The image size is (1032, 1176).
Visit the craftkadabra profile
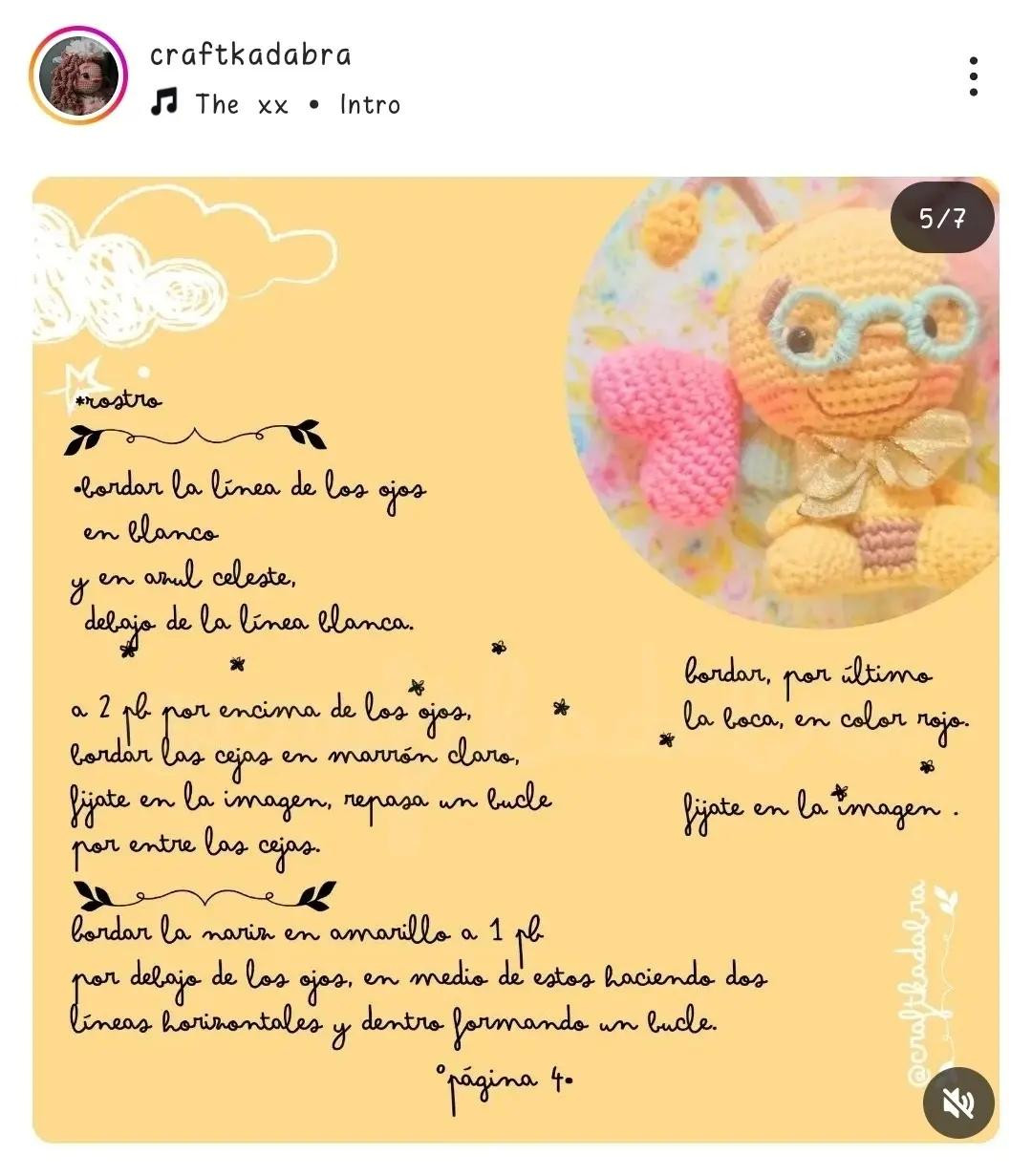pos(250,55)
